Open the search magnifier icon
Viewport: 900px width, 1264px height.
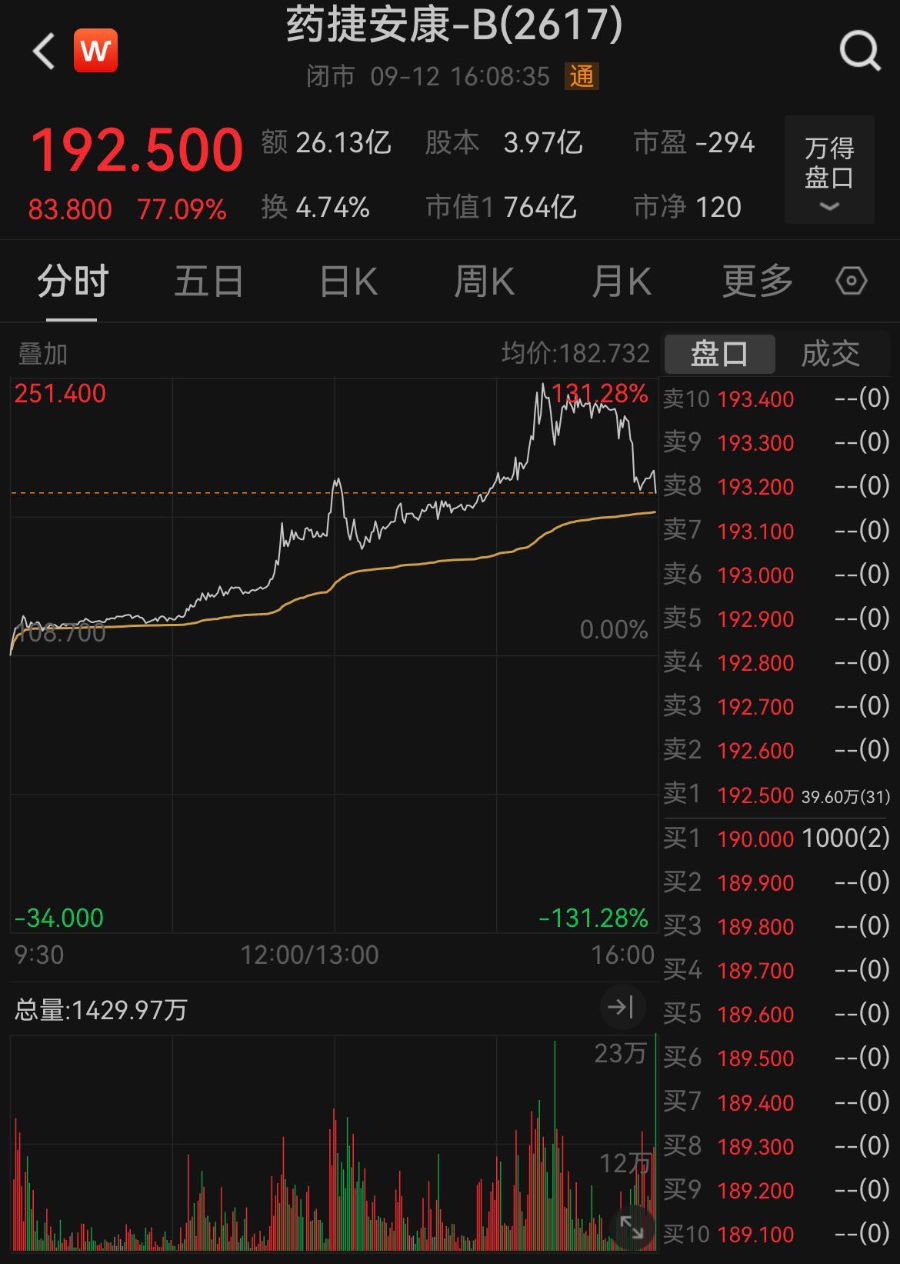859,50
